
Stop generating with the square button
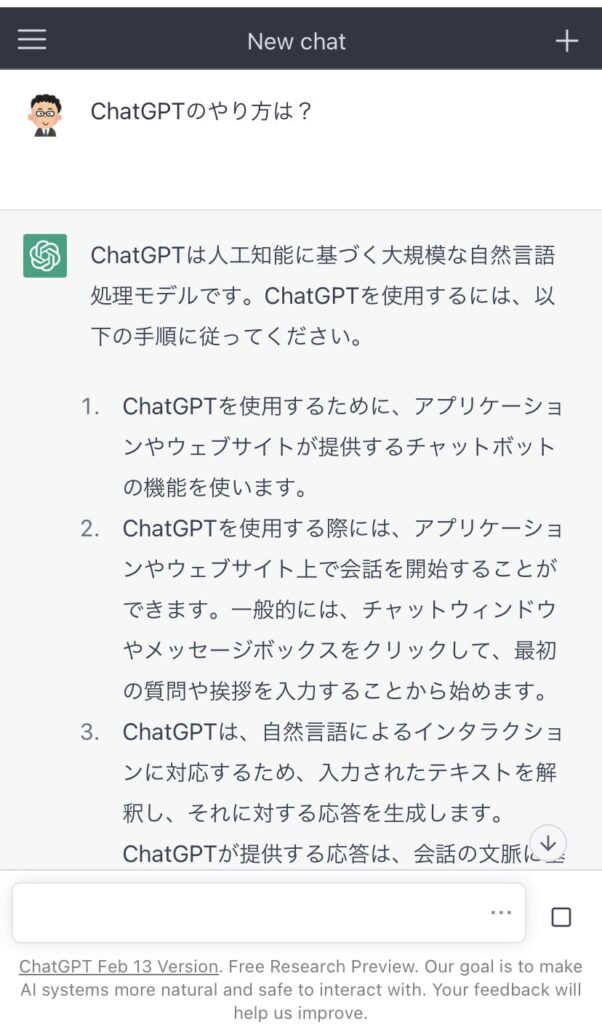coord(561,917)
